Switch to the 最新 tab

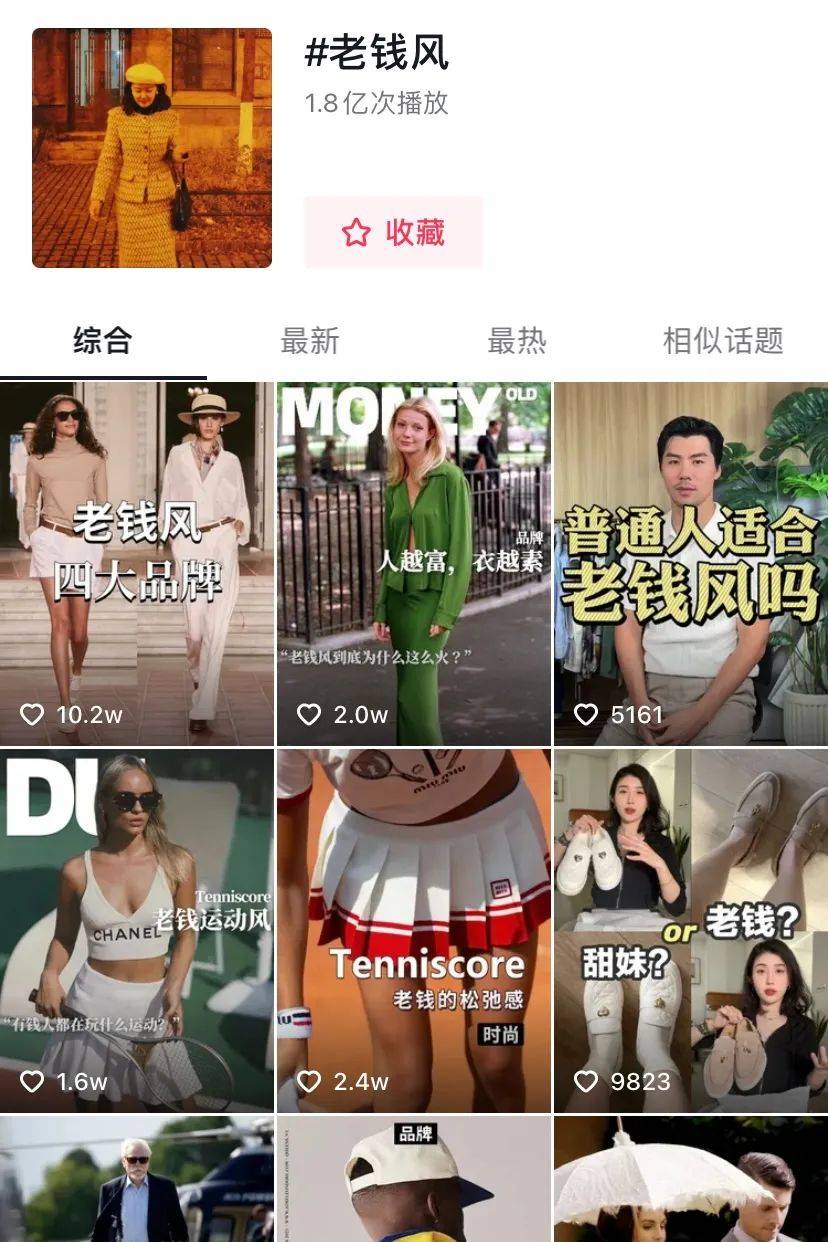tap(309, 341)
